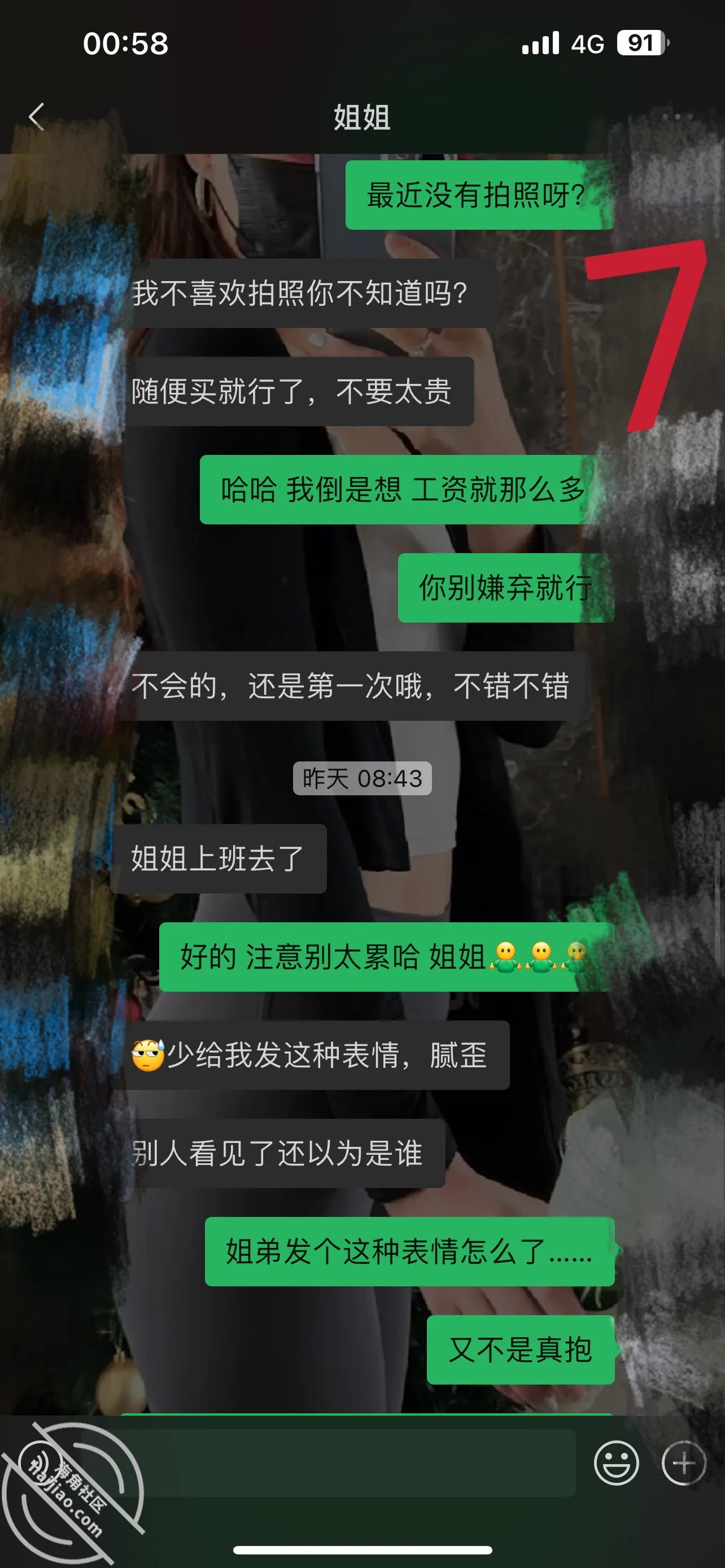This screenshot has height=1568, width=725.
Task: Go back to the chat list
Action: 37,116
